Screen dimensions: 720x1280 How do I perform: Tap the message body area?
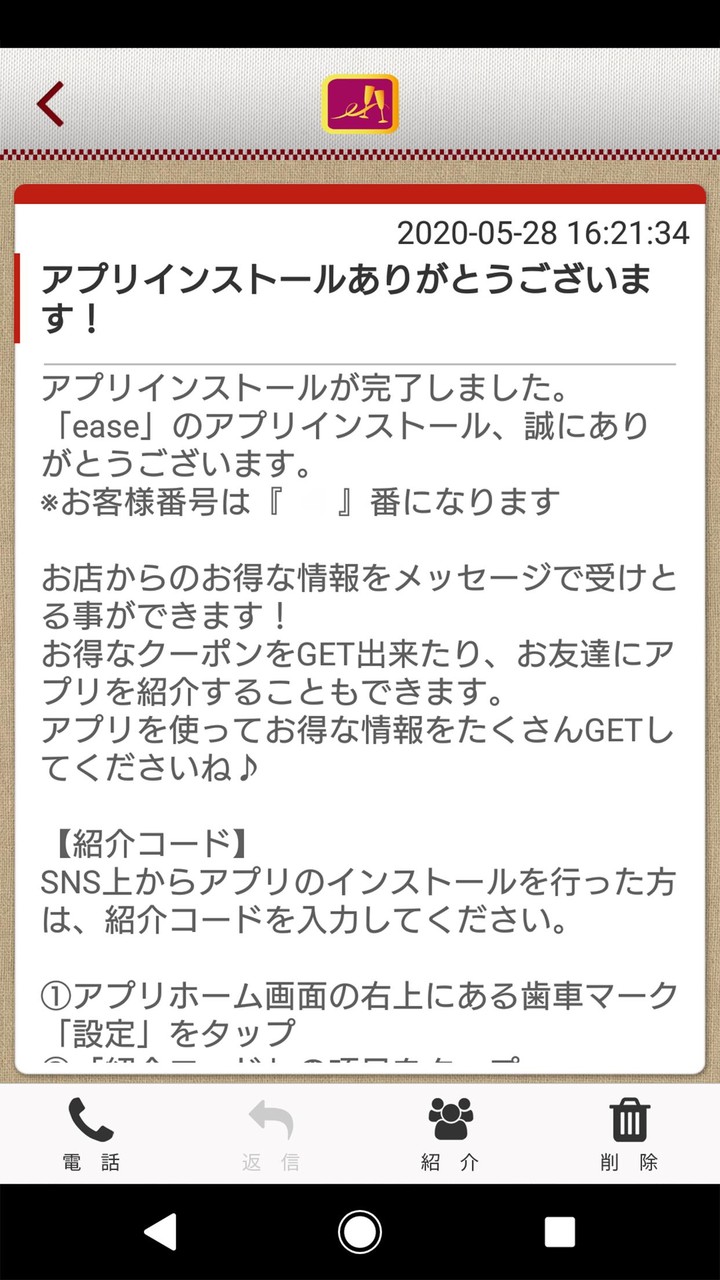[x=360, y=650]
